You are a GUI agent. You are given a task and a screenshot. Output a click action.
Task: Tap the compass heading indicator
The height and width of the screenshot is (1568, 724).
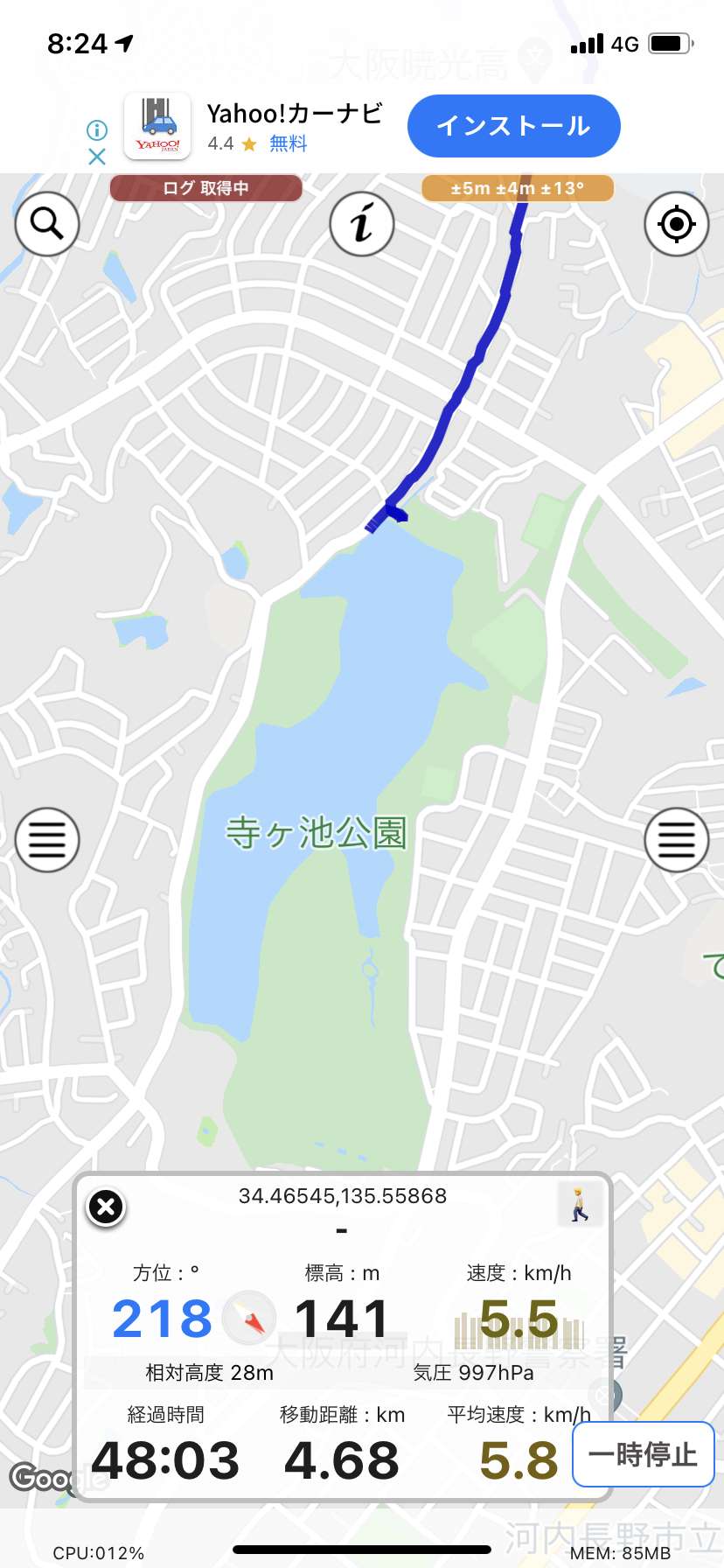coord(249,1318)
